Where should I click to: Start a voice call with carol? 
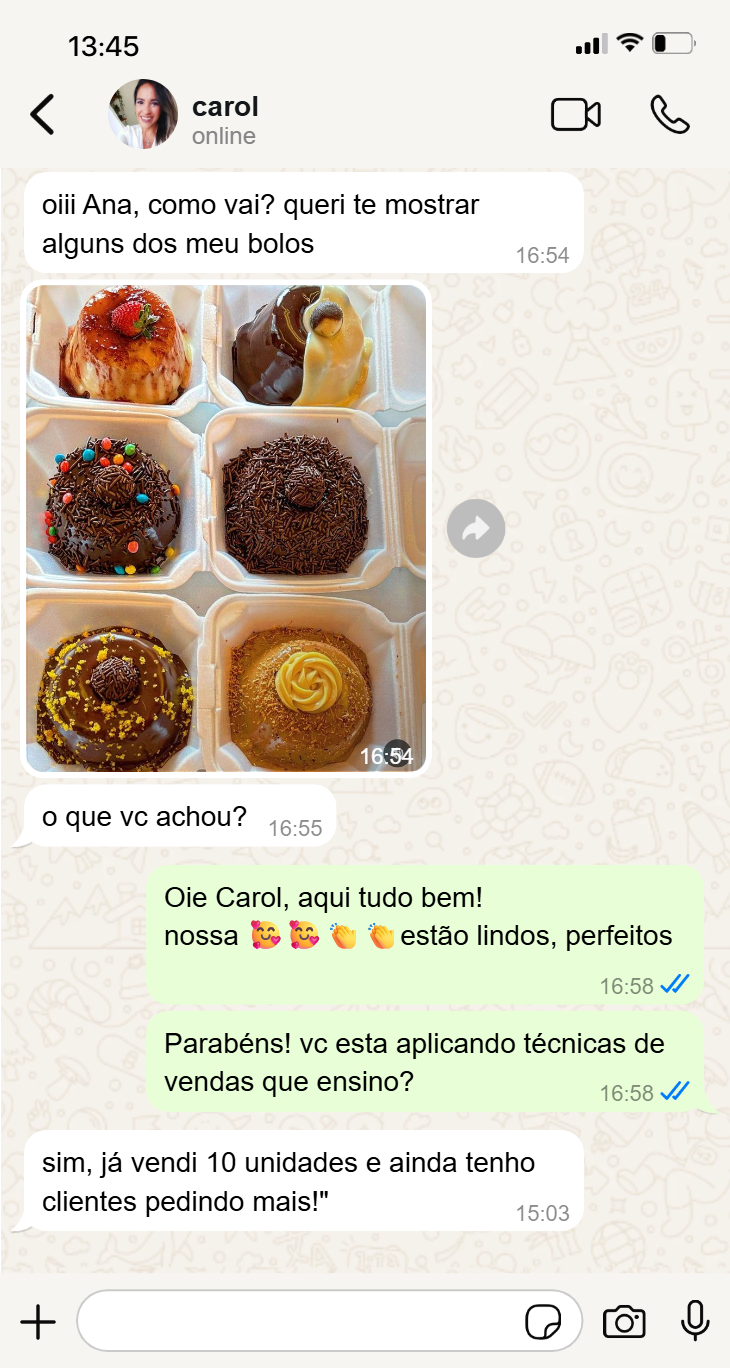pos(670,115)
